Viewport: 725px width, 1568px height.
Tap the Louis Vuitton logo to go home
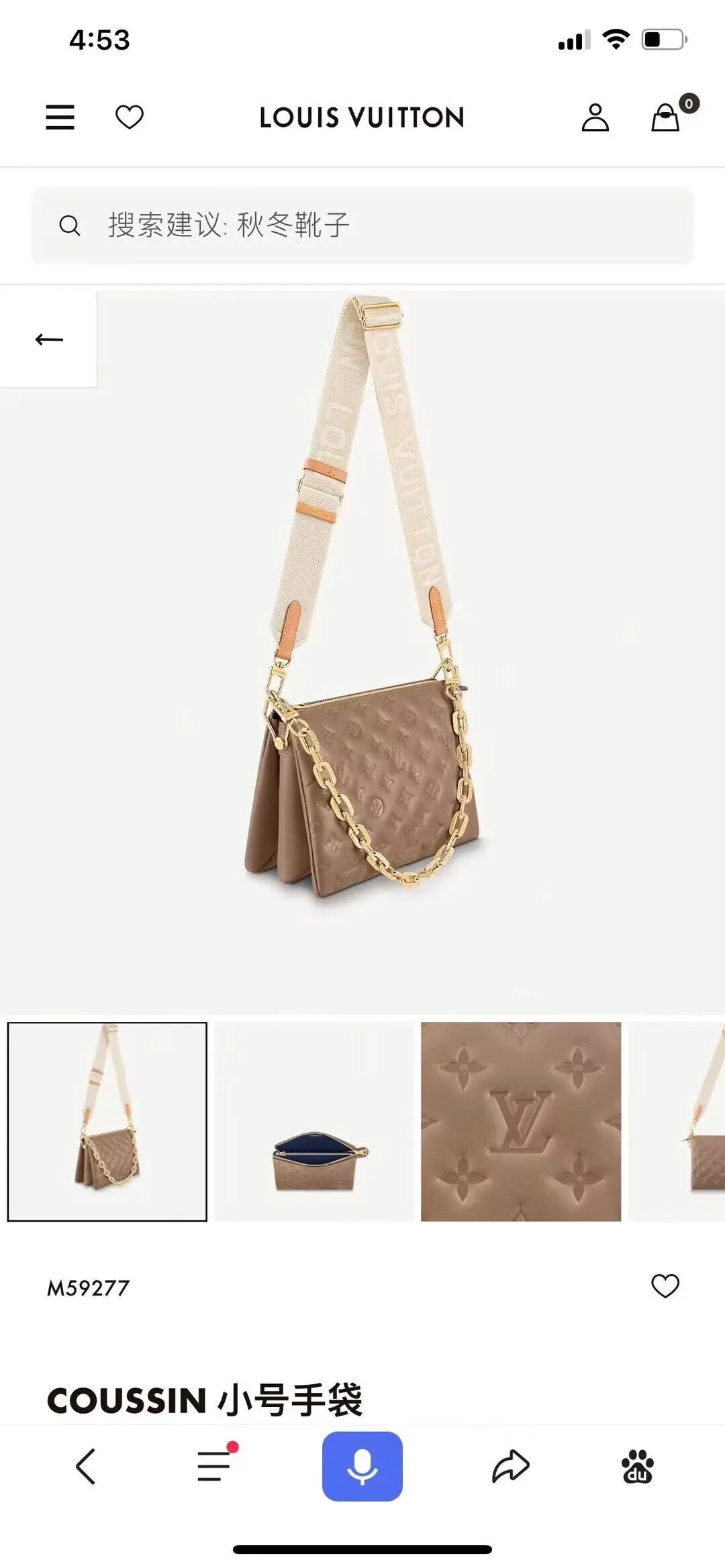(362, 117)
